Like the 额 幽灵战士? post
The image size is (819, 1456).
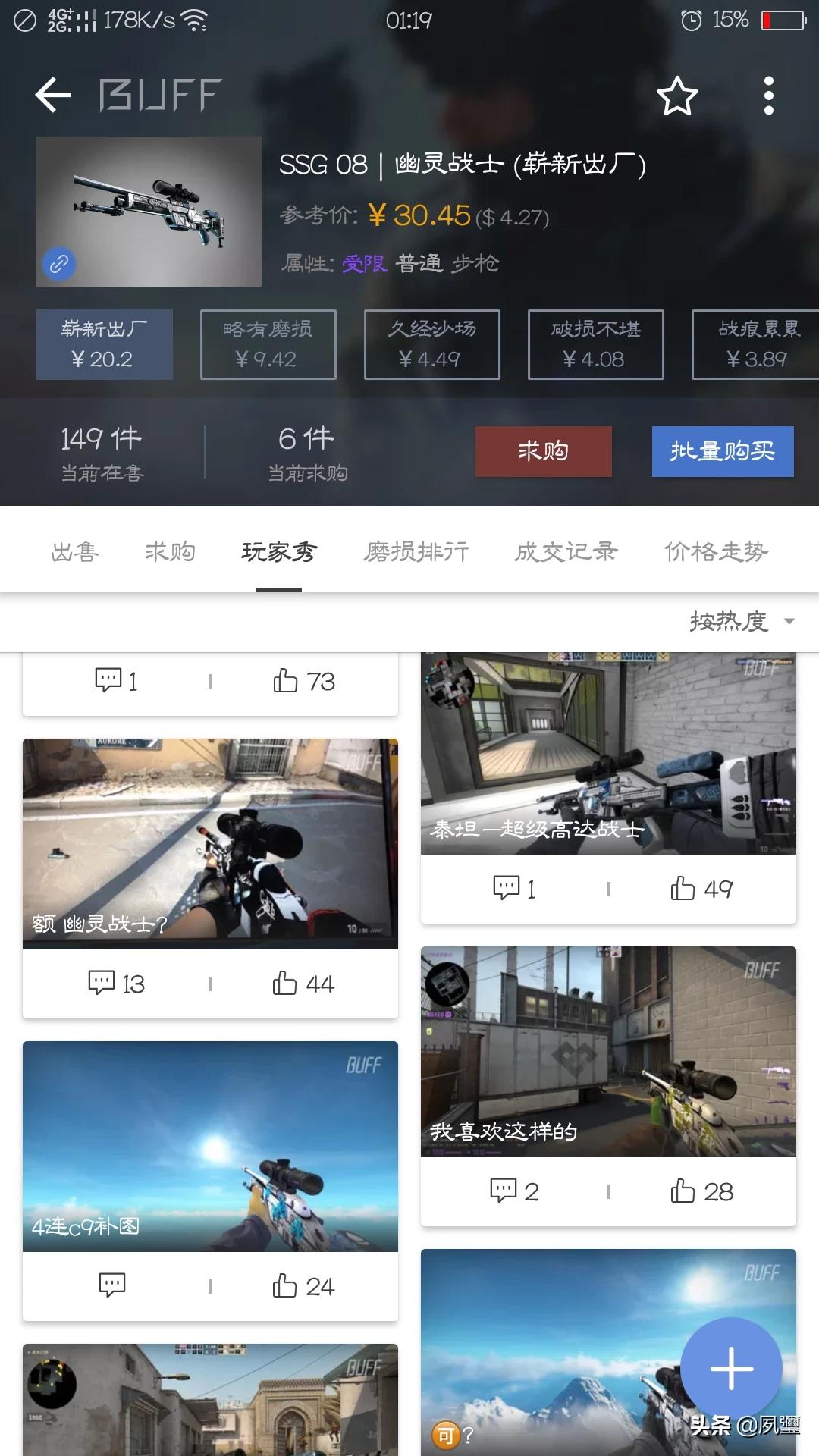[303, 984]
